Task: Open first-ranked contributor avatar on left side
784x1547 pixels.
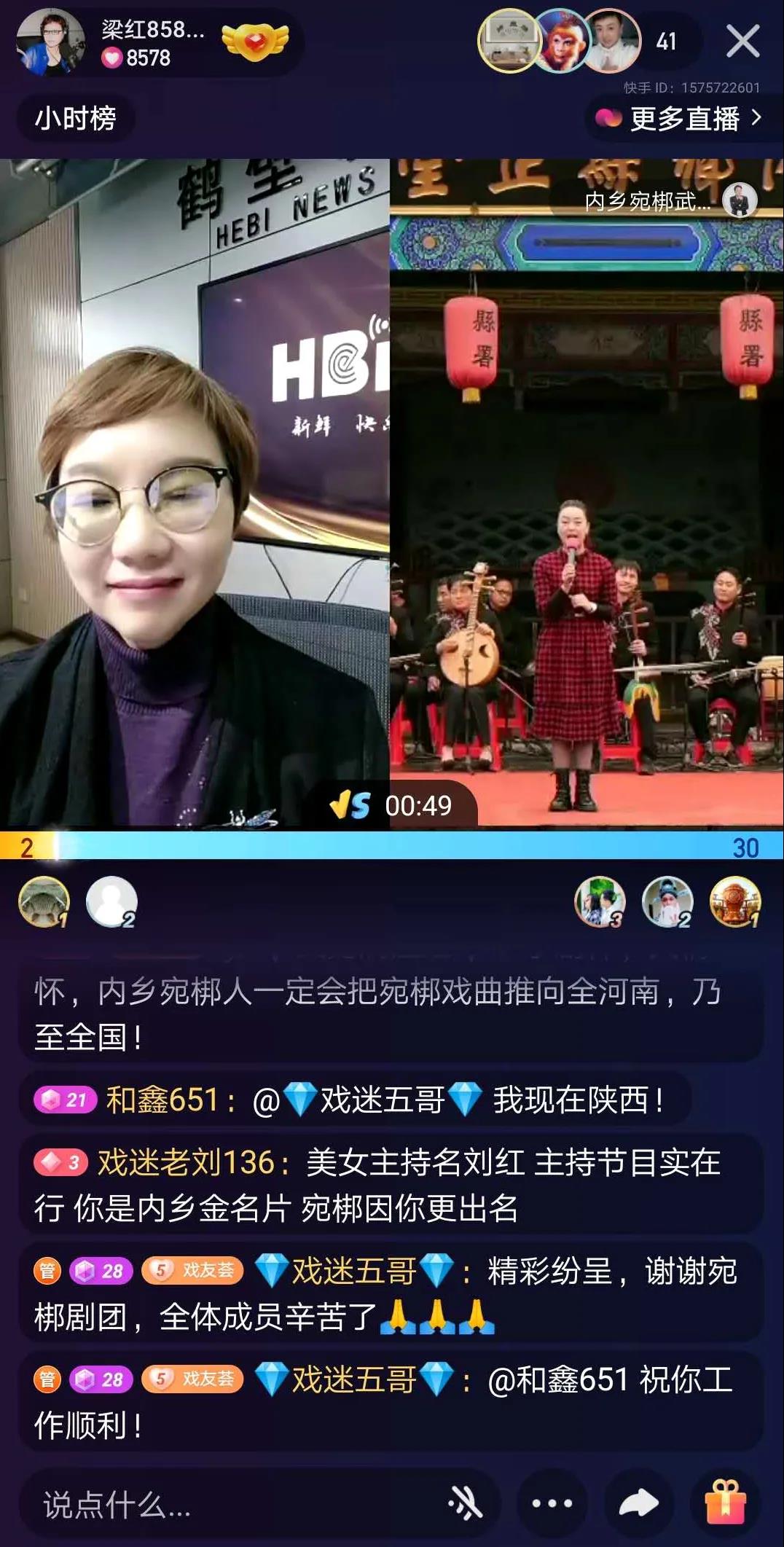Action: pyautogui.click(x=44, y=902)
